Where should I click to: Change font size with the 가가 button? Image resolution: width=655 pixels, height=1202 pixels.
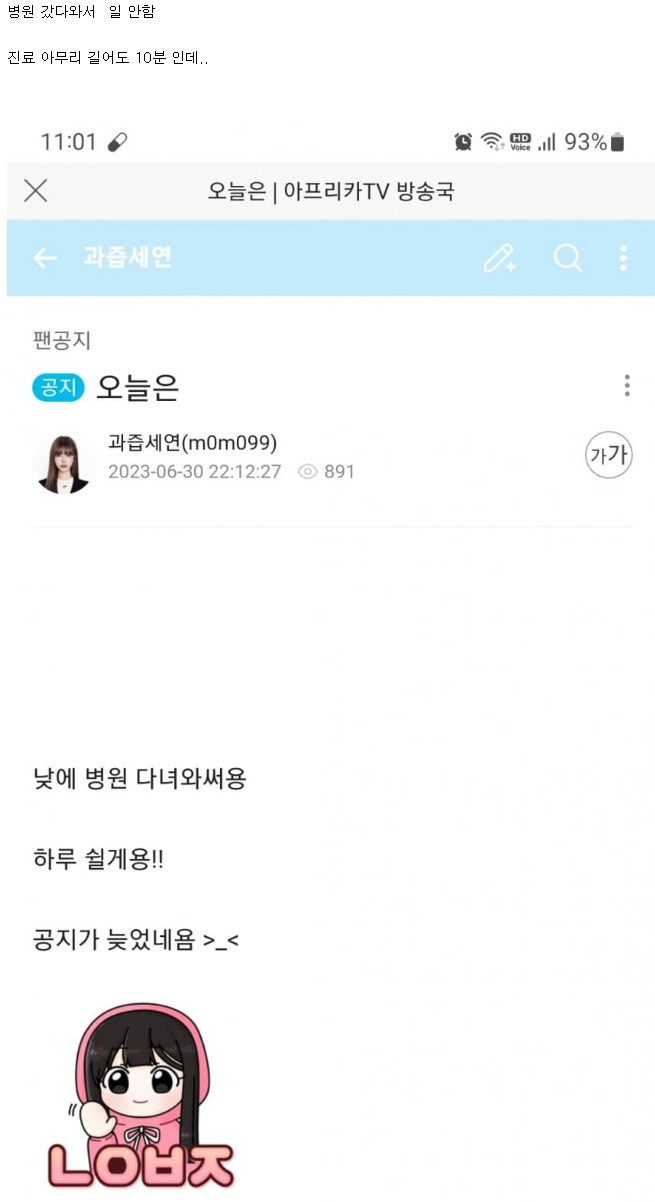[609, 455]
